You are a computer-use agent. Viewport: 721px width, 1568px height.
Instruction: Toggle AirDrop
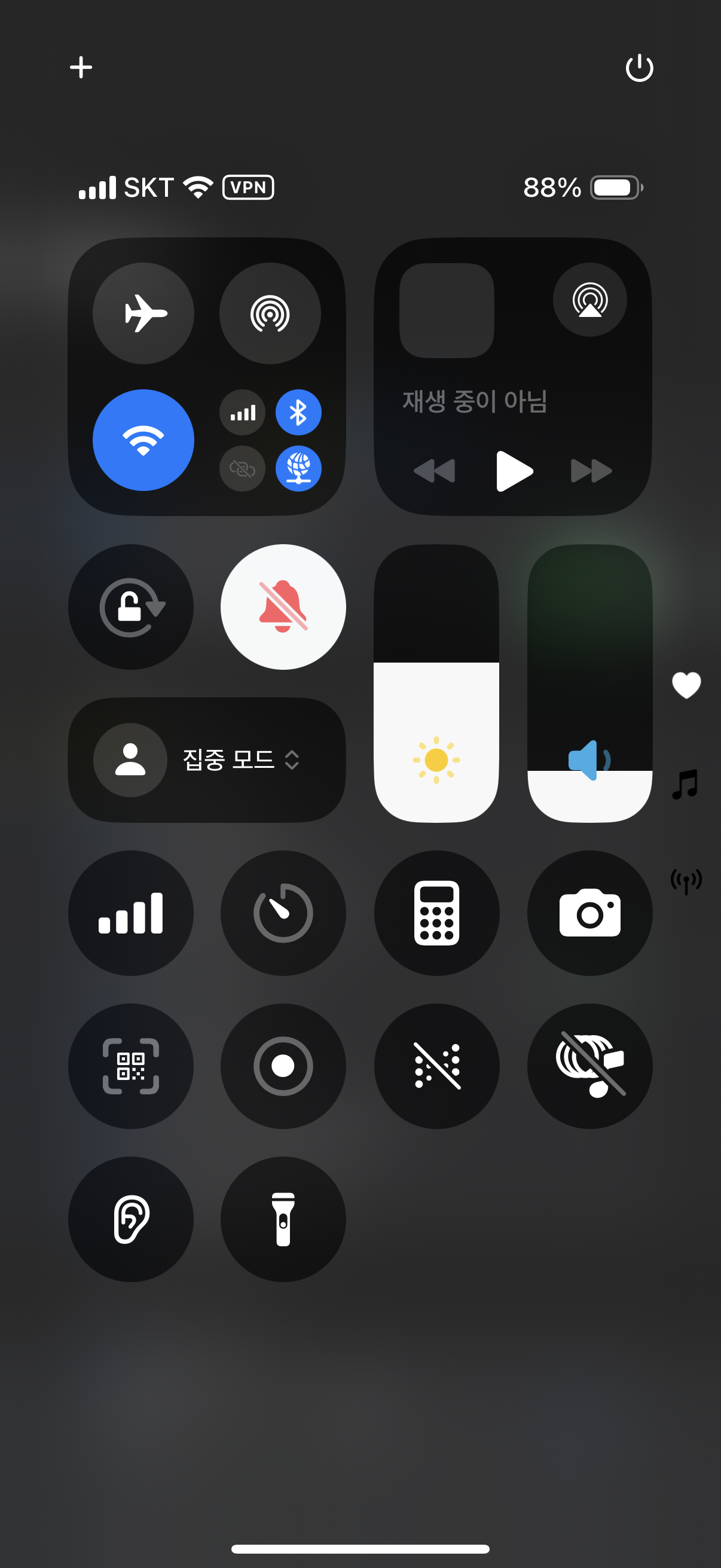[x=270, y=313]
